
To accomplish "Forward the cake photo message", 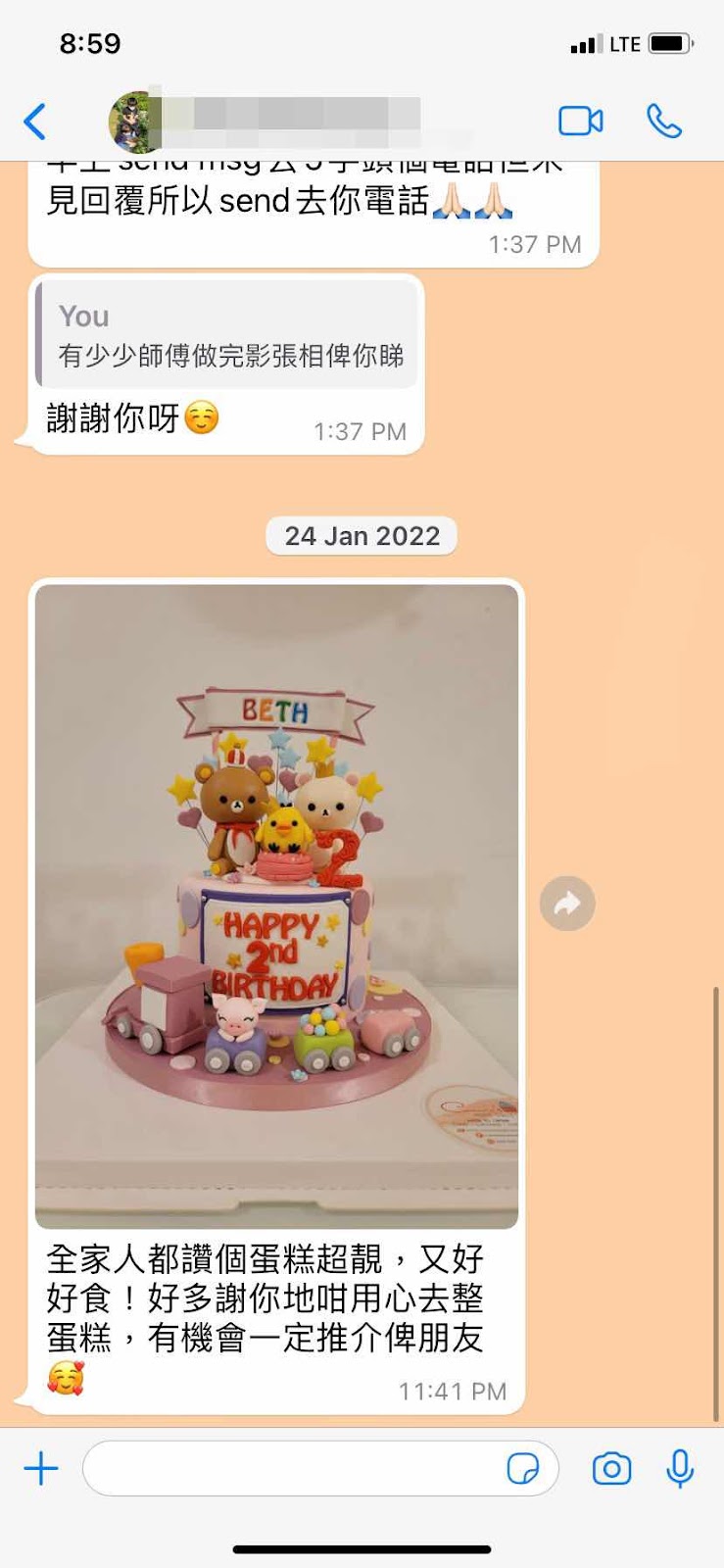I will pos(567,904).
